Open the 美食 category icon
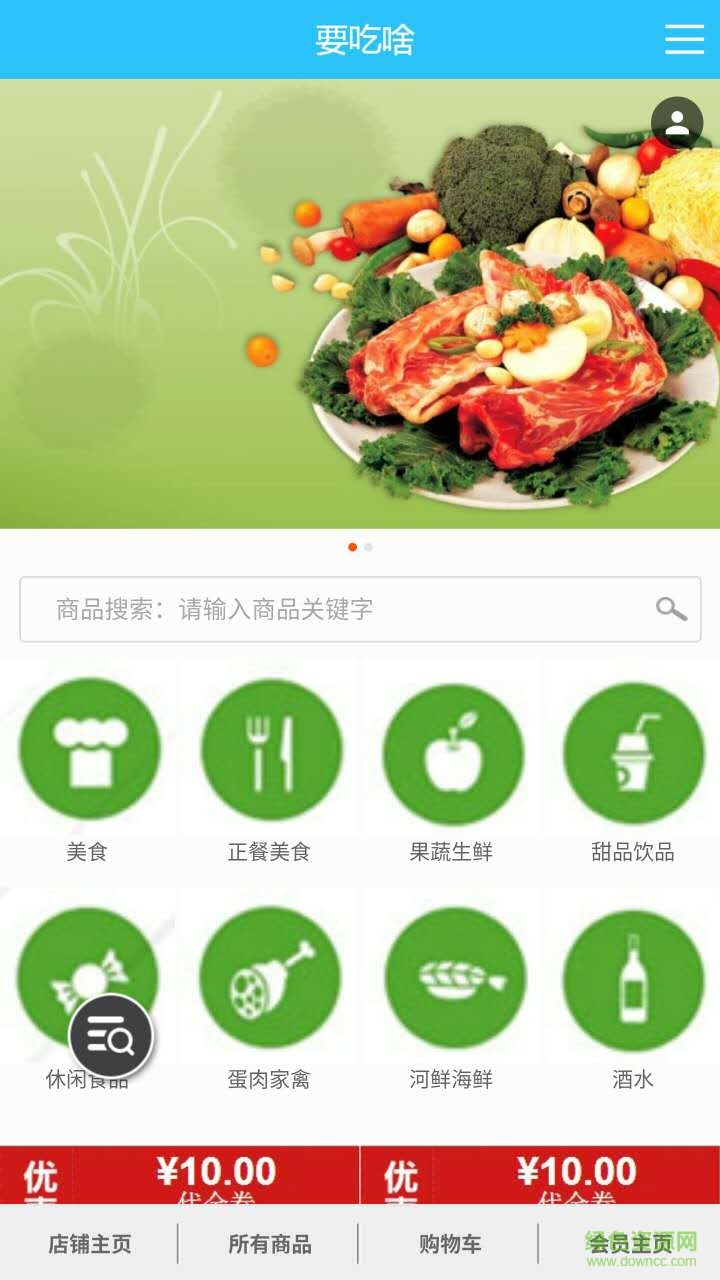Screen dimensions: 720x1280 tap(91, 753)
